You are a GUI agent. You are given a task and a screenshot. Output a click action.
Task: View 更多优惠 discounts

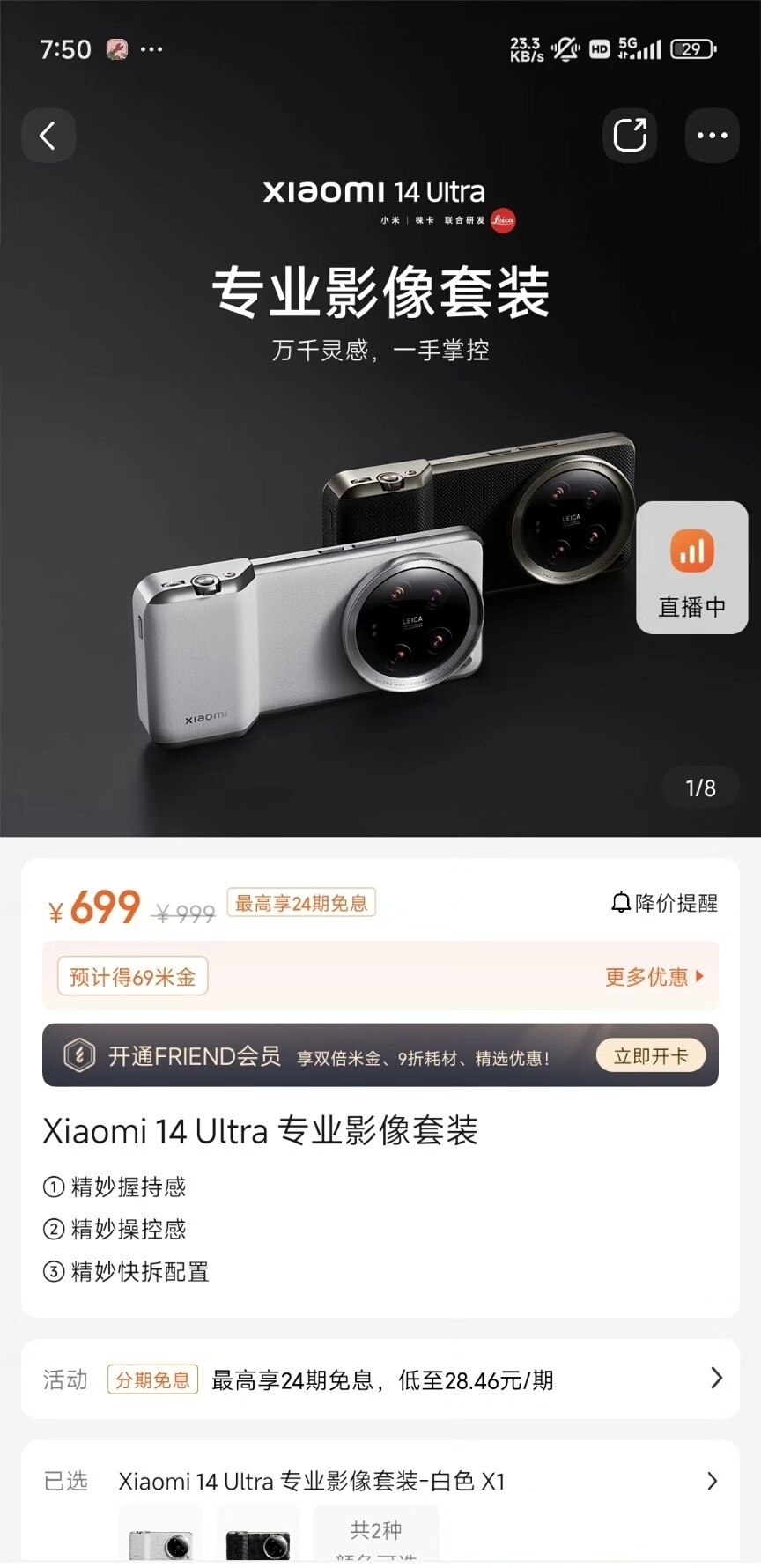[654, 976]
